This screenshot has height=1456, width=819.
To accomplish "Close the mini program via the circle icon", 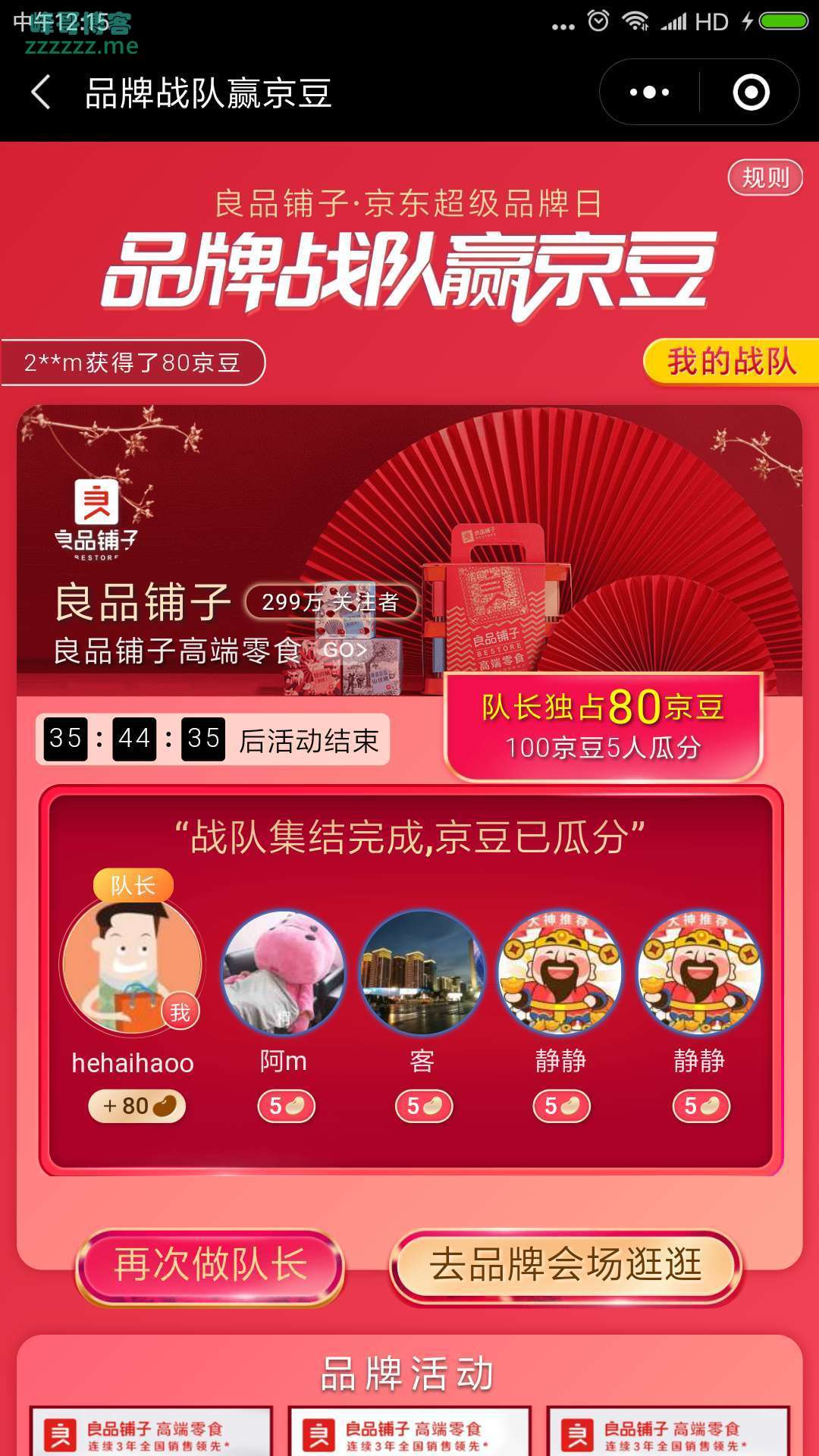I will [x=751, y=93].
